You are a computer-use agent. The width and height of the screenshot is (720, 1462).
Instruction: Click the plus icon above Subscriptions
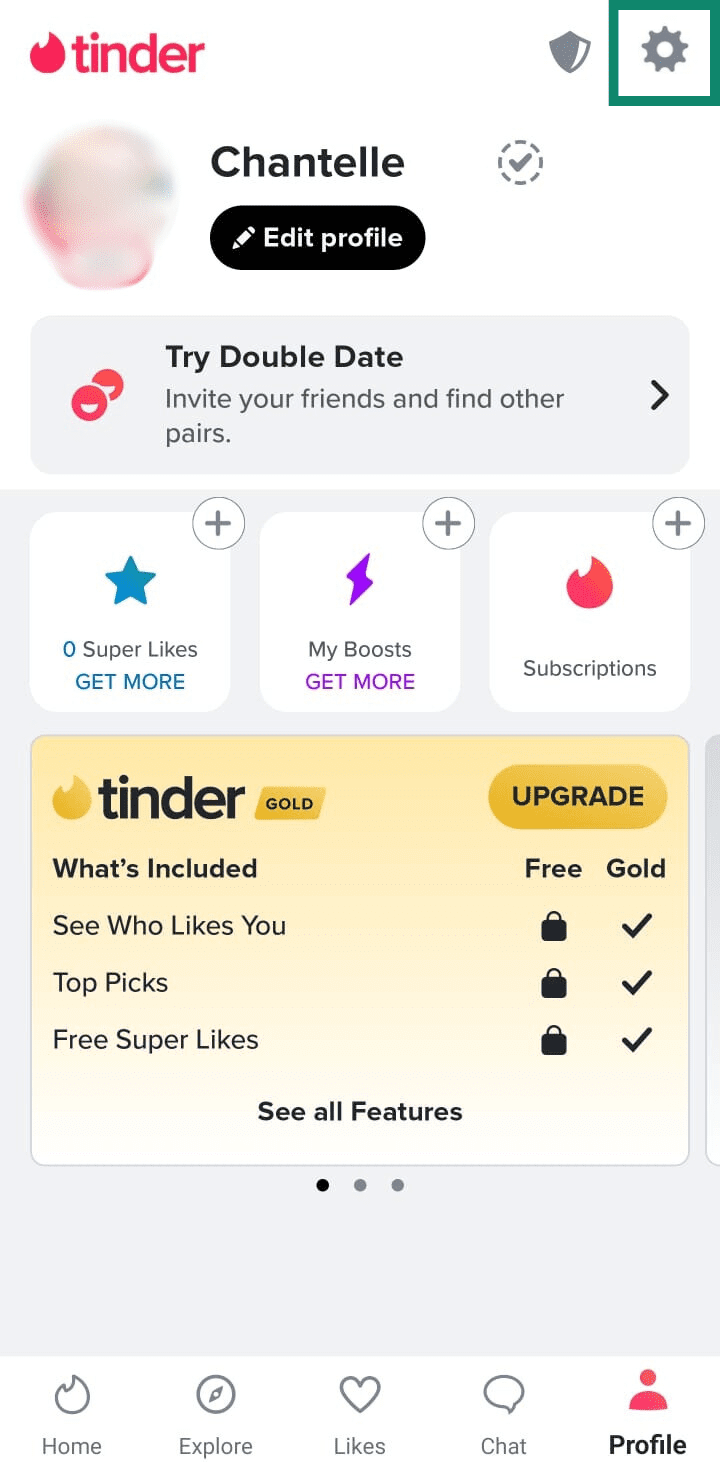[678, 523]
